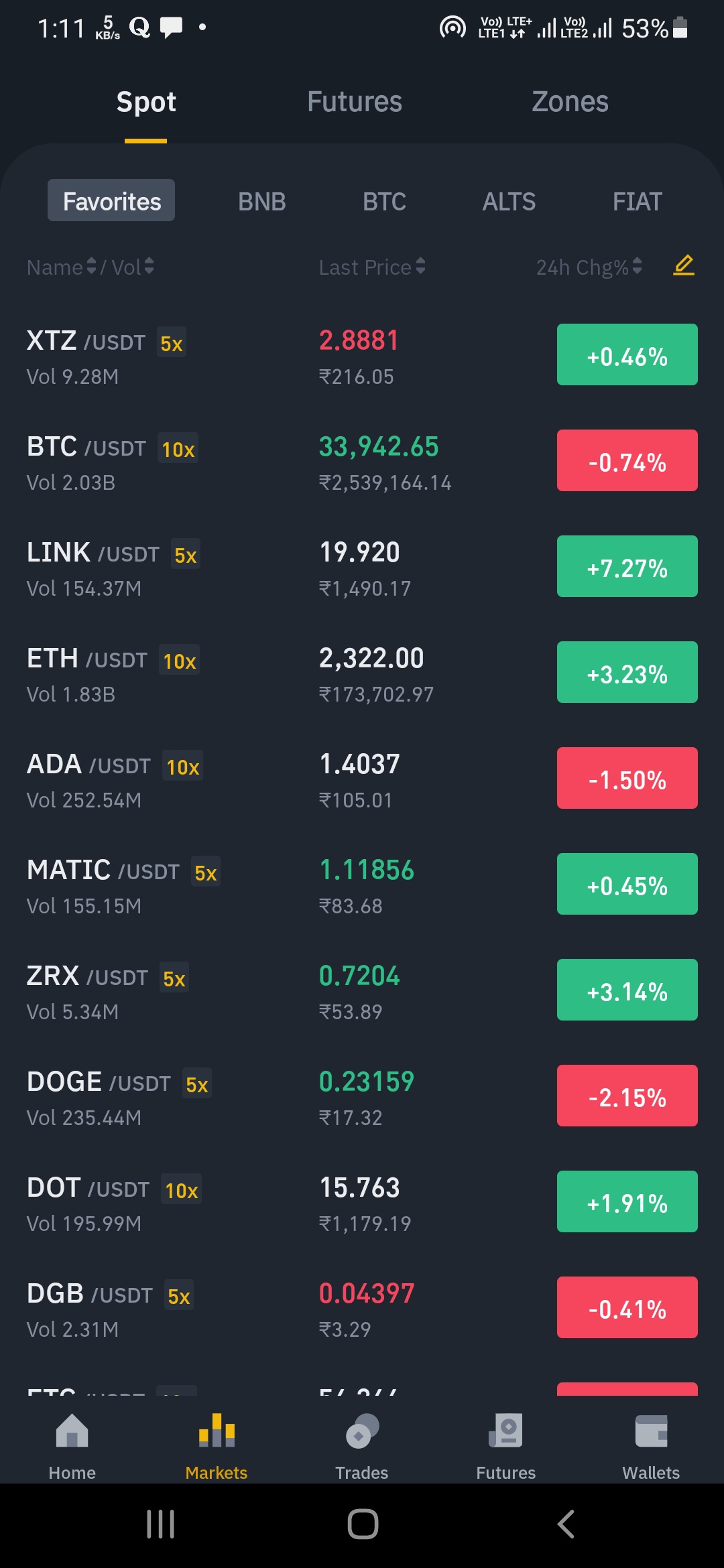Go back using the system back button
724x1568 pixels.
(x=566, y=1524)
